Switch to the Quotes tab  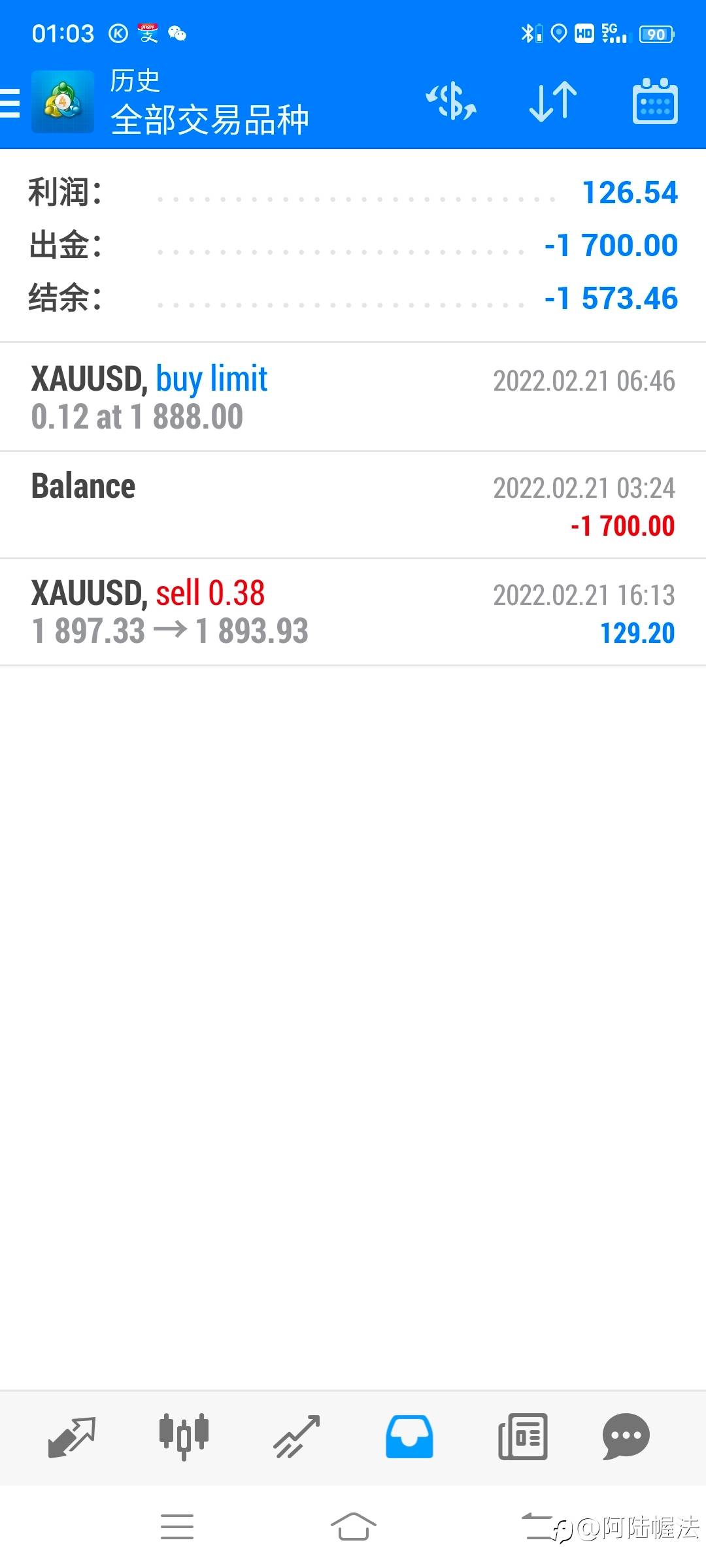click(x=72, y=1437)
